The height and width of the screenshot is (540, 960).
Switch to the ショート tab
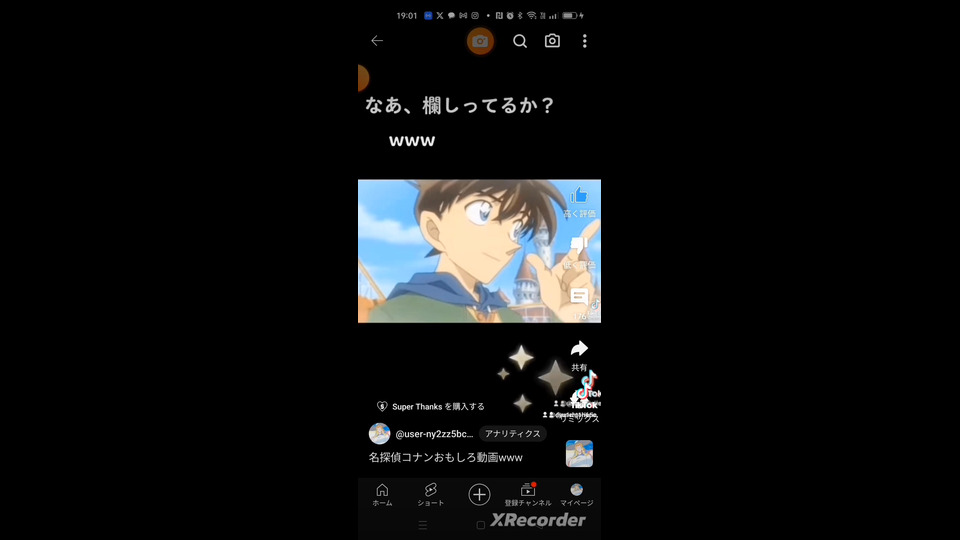coord(431,495)
